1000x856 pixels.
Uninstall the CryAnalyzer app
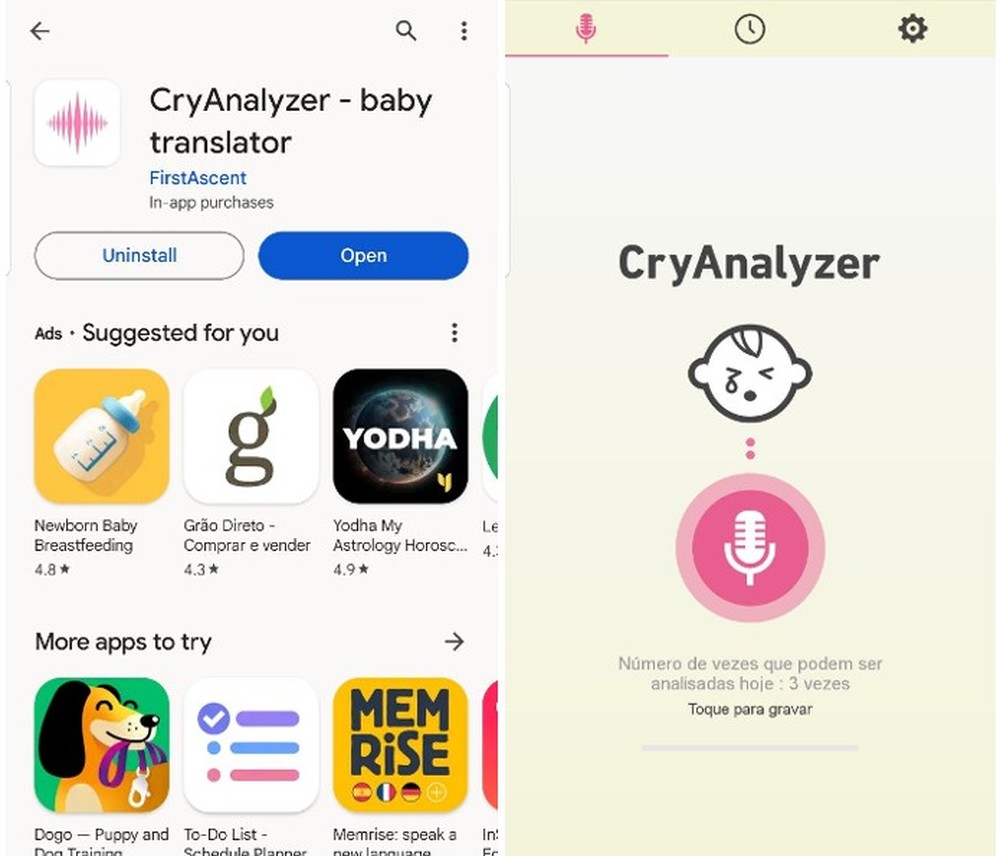[139, 256]
